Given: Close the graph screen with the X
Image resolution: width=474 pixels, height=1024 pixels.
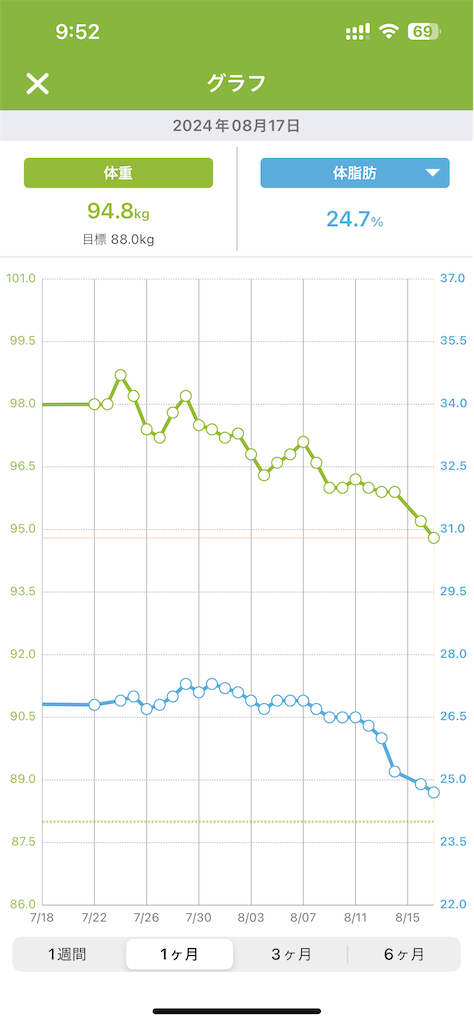Looking at the screenshot, I should click(37, 84).
